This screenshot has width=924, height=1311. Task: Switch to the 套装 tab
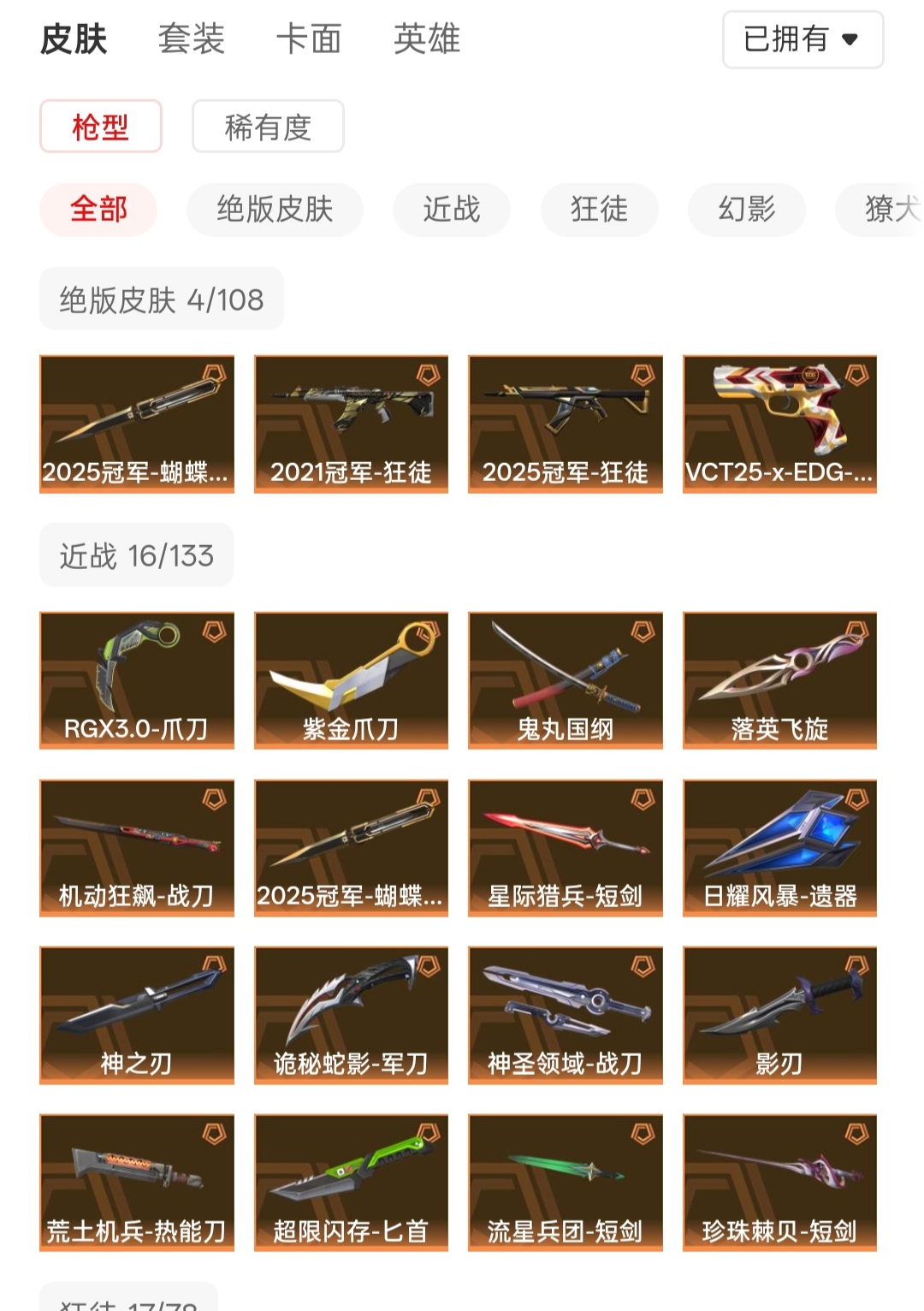pyautogui.click(x=191, y=39)
